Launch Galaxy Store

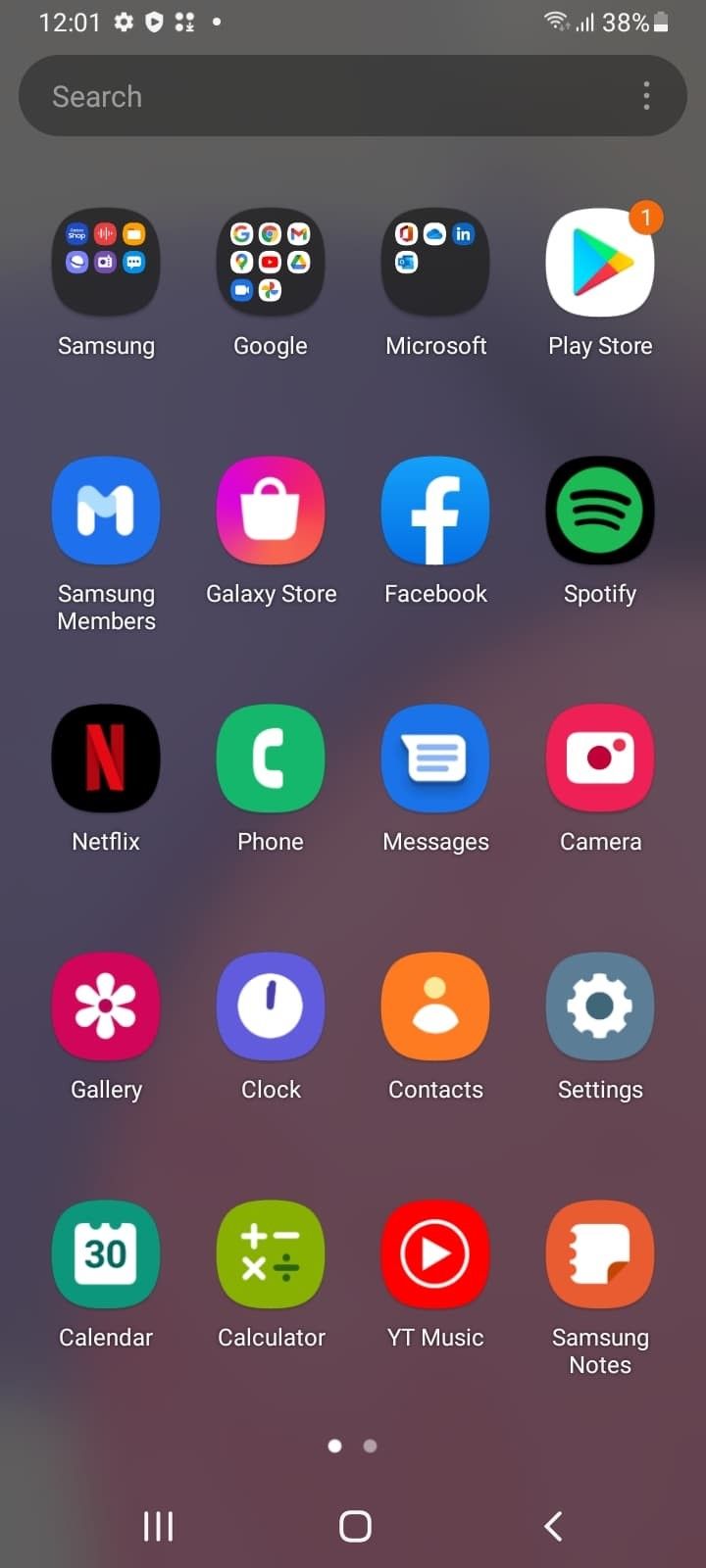[271, 511]
